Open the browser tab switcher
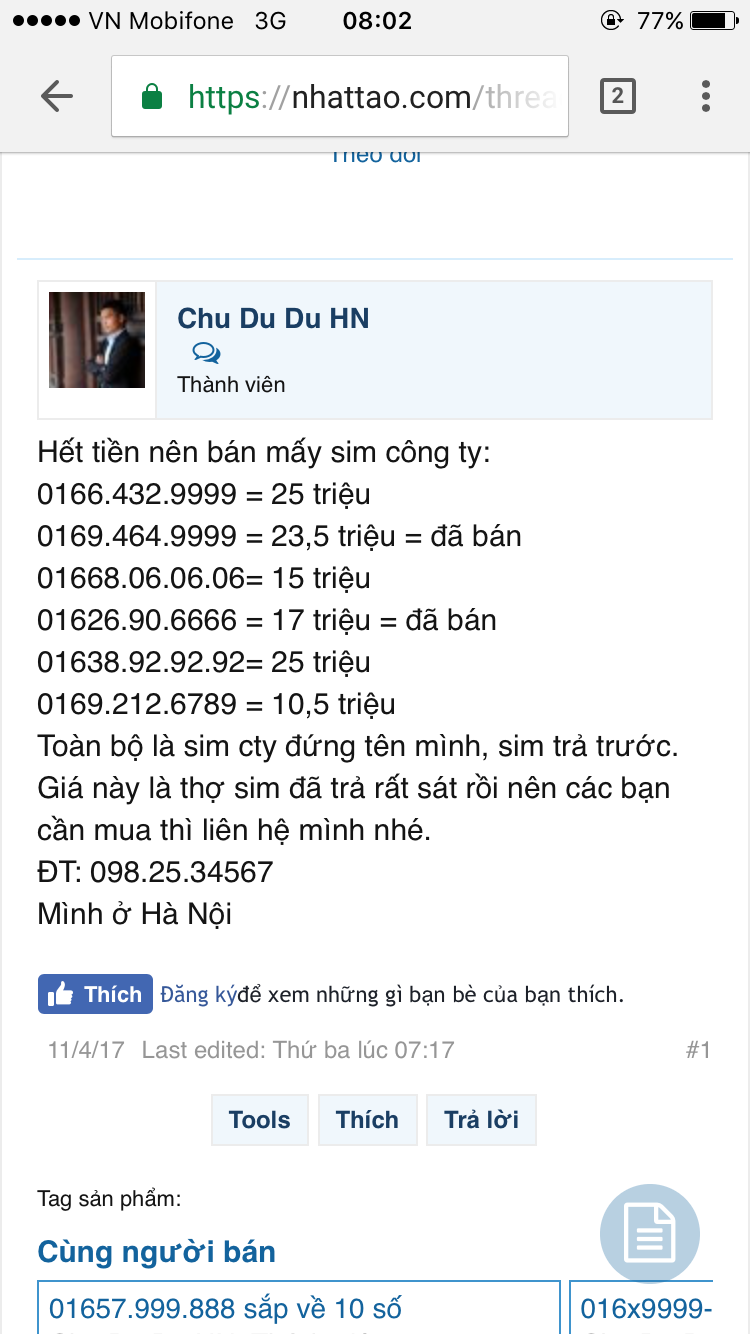Image resolution: width=750 pixels, height=1334 pixels. [x=617, y=96]
